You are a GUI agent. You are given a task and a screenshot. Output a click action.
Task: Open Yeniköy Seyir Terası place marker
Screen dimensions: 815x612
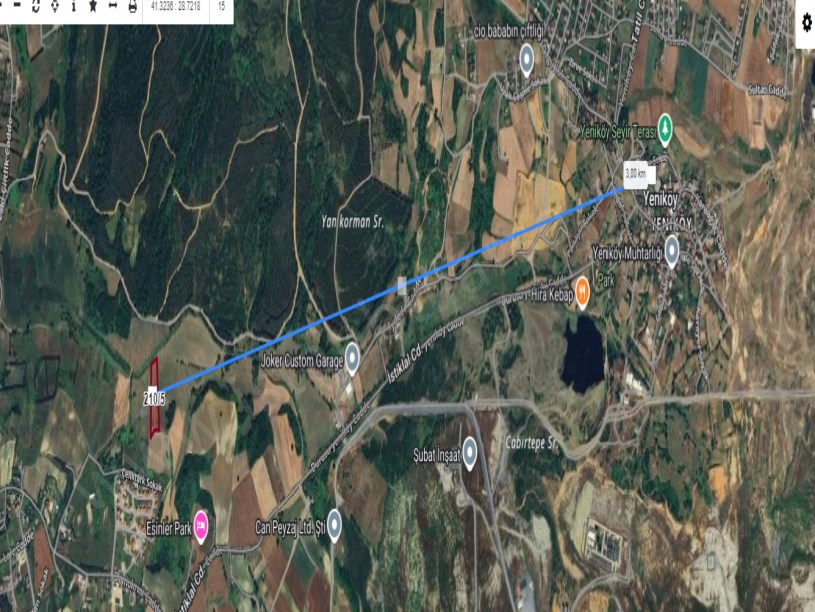[x=665, y=130]
